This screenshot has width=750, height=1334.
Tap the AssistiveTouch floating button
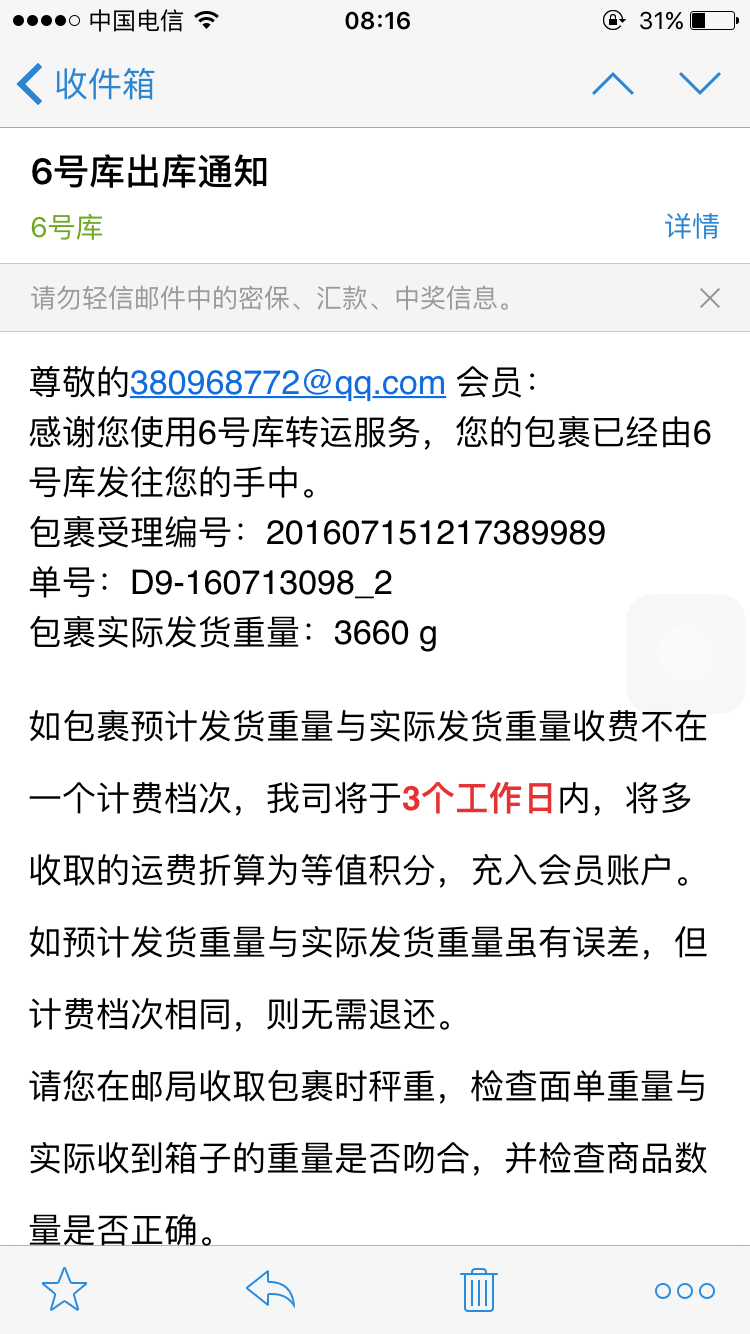click(686, 654)
